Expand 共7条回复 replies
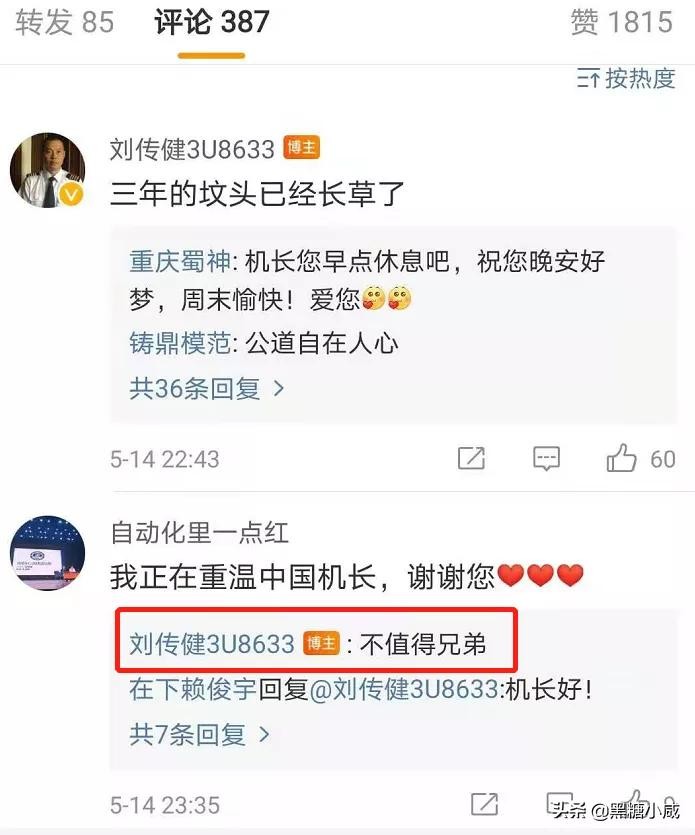Image resolution: width=695 pixels, height=835 pixels. tap(200, 735)
